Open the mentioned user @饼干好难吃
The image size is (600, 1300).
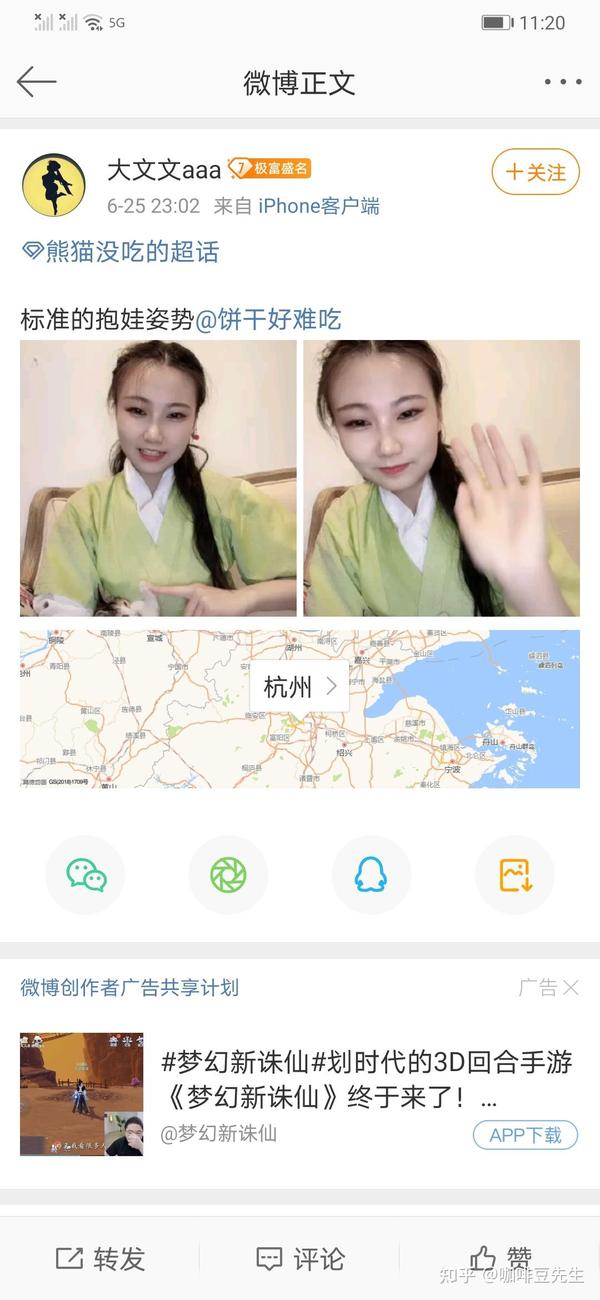click(x=268, y=319)
